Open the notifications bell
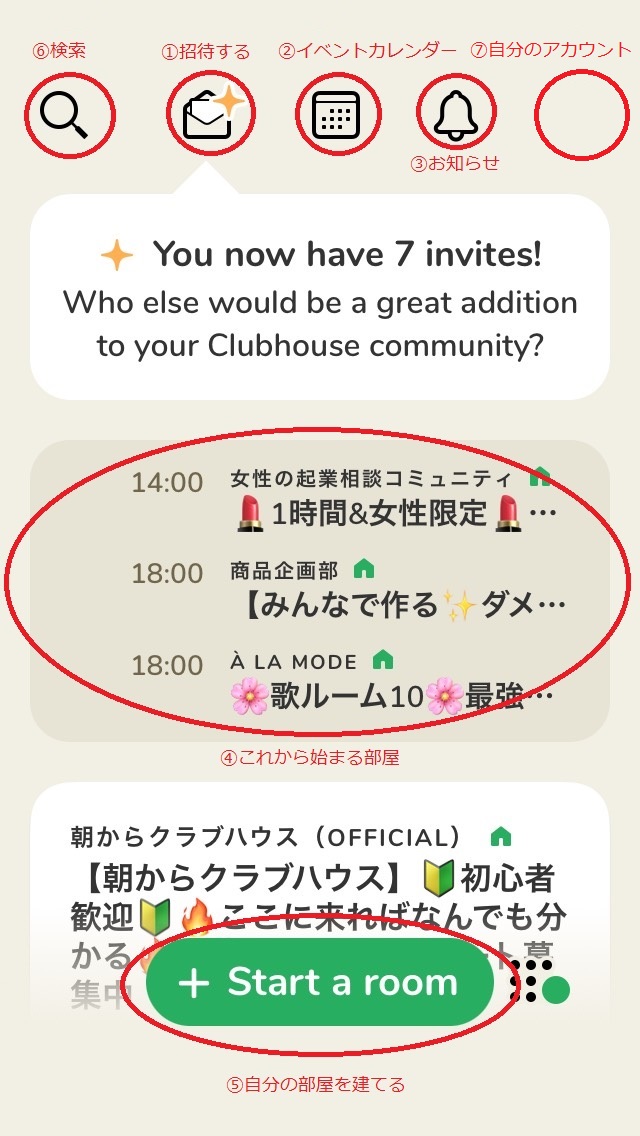The image size is (640, 1136). pyautogui.click(x=458, y=116)
